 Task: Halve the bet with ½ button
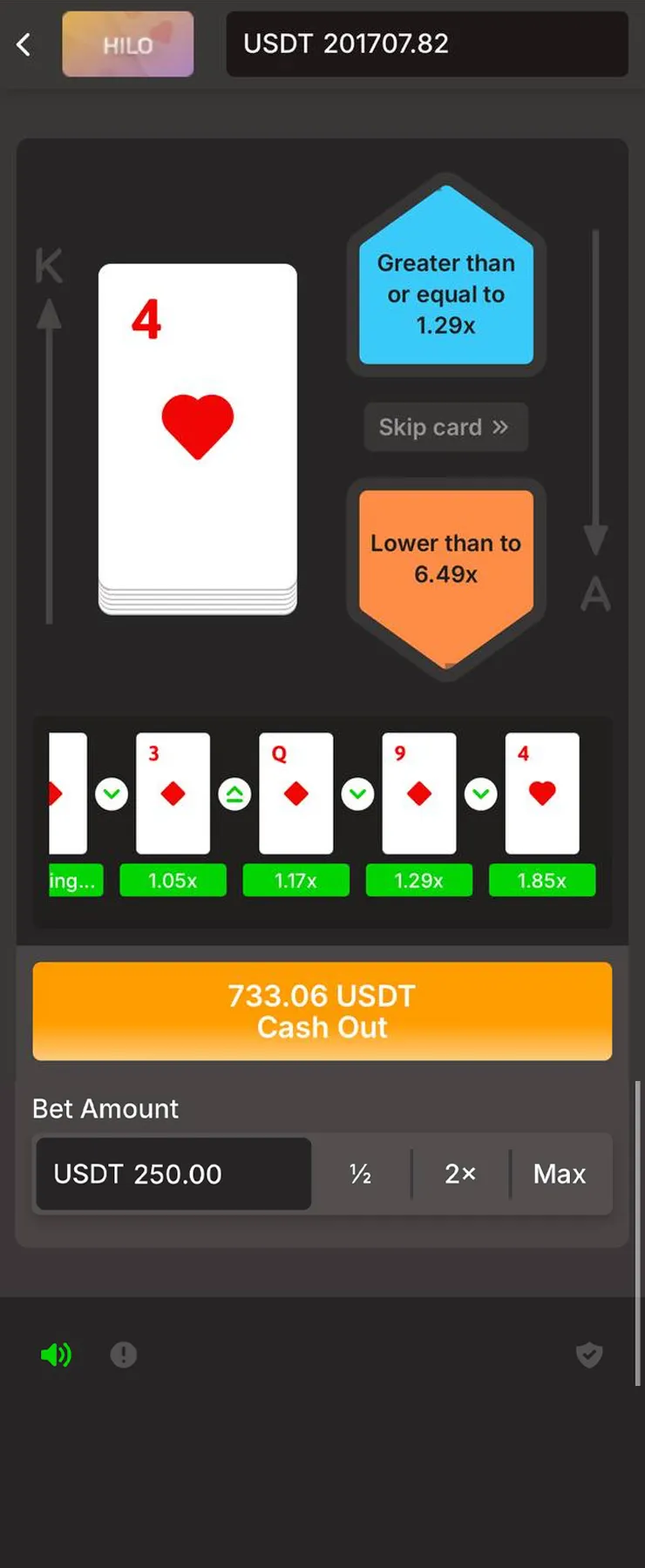[361, 1173]
